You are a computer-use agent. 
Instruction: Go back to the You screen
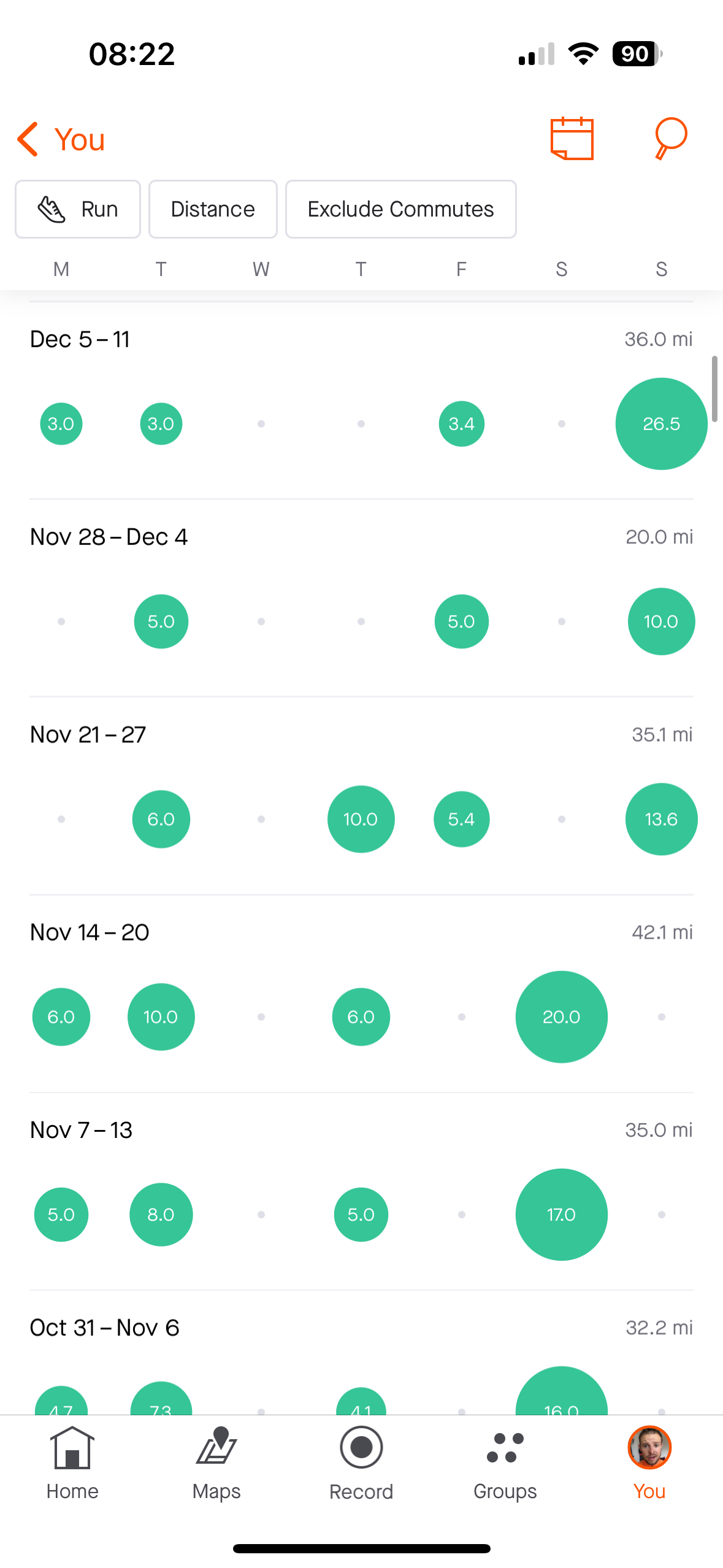coord(61,139)
